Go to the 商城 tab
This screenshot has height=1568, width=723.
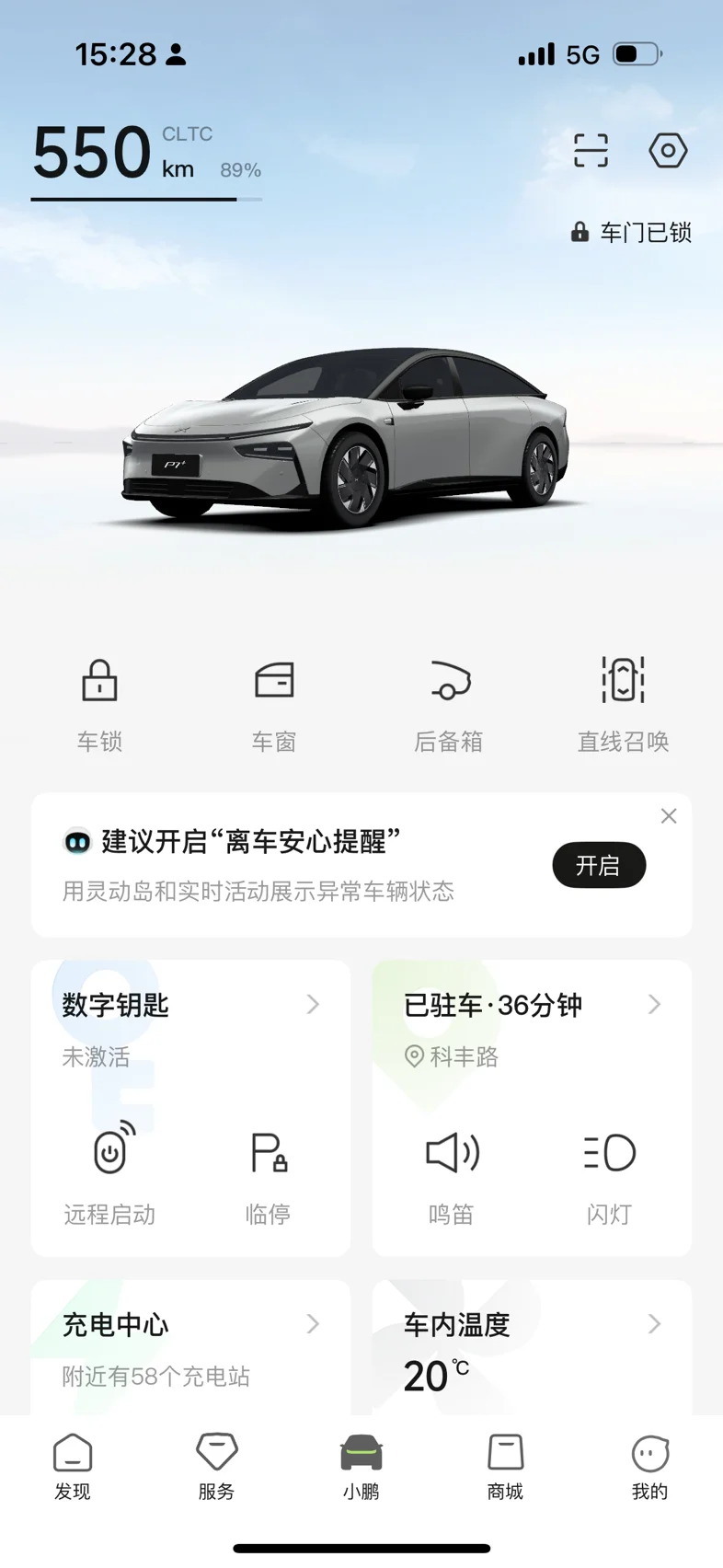(505, 1467)
